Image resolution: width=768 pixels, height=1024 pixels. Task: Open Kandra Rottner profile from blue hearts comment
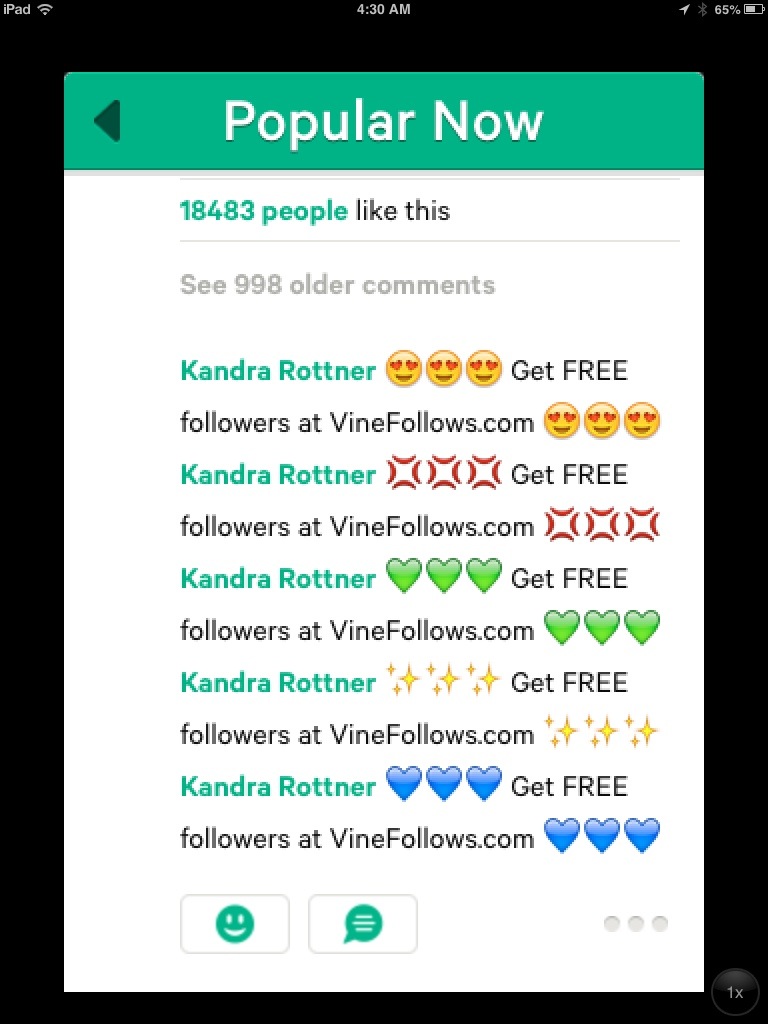[x=278, y=787]
